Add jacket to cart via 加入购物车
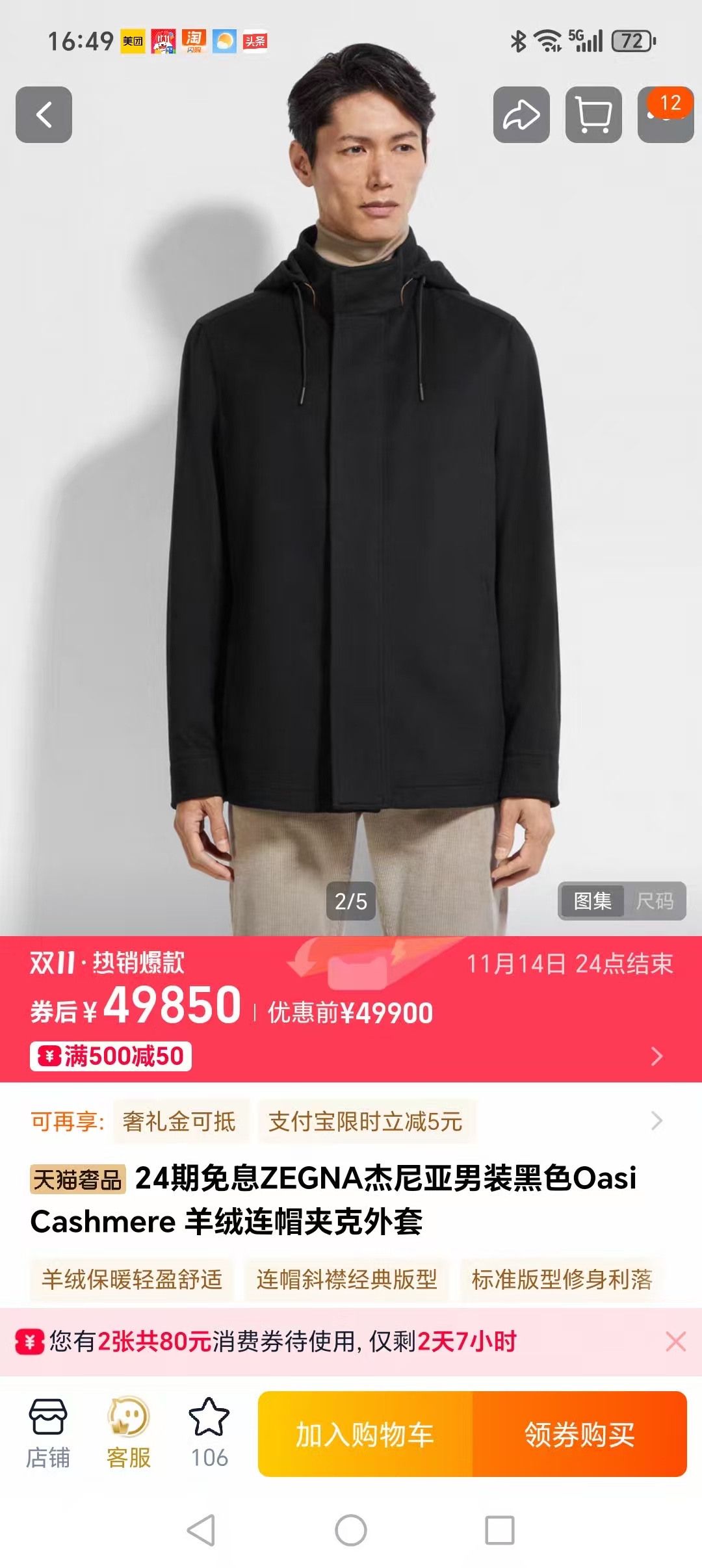Viewport: 702px width, 1568px height. [365, 1435]
